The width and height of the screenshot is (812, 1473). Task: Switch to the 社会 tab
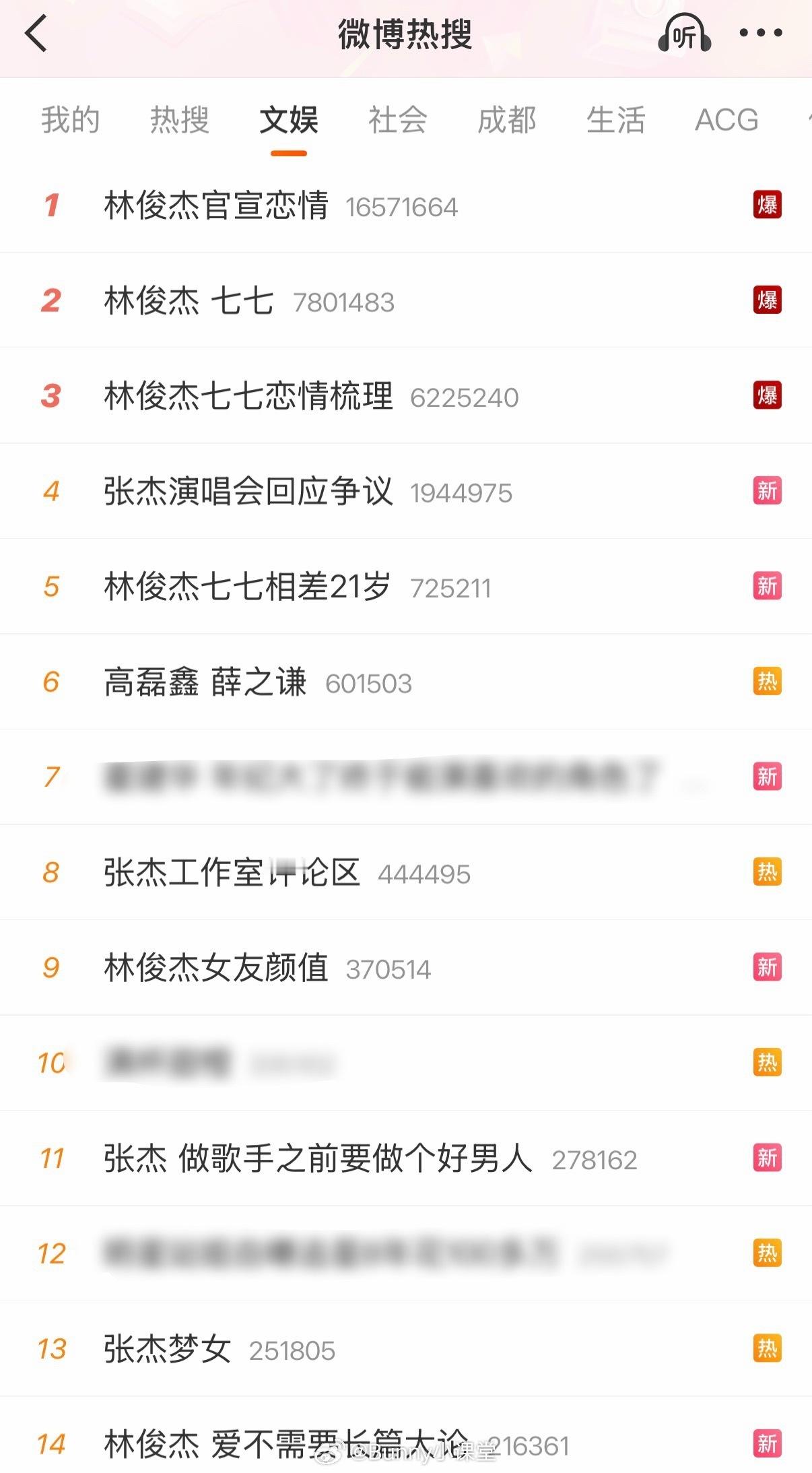click(x=397, y=121)
